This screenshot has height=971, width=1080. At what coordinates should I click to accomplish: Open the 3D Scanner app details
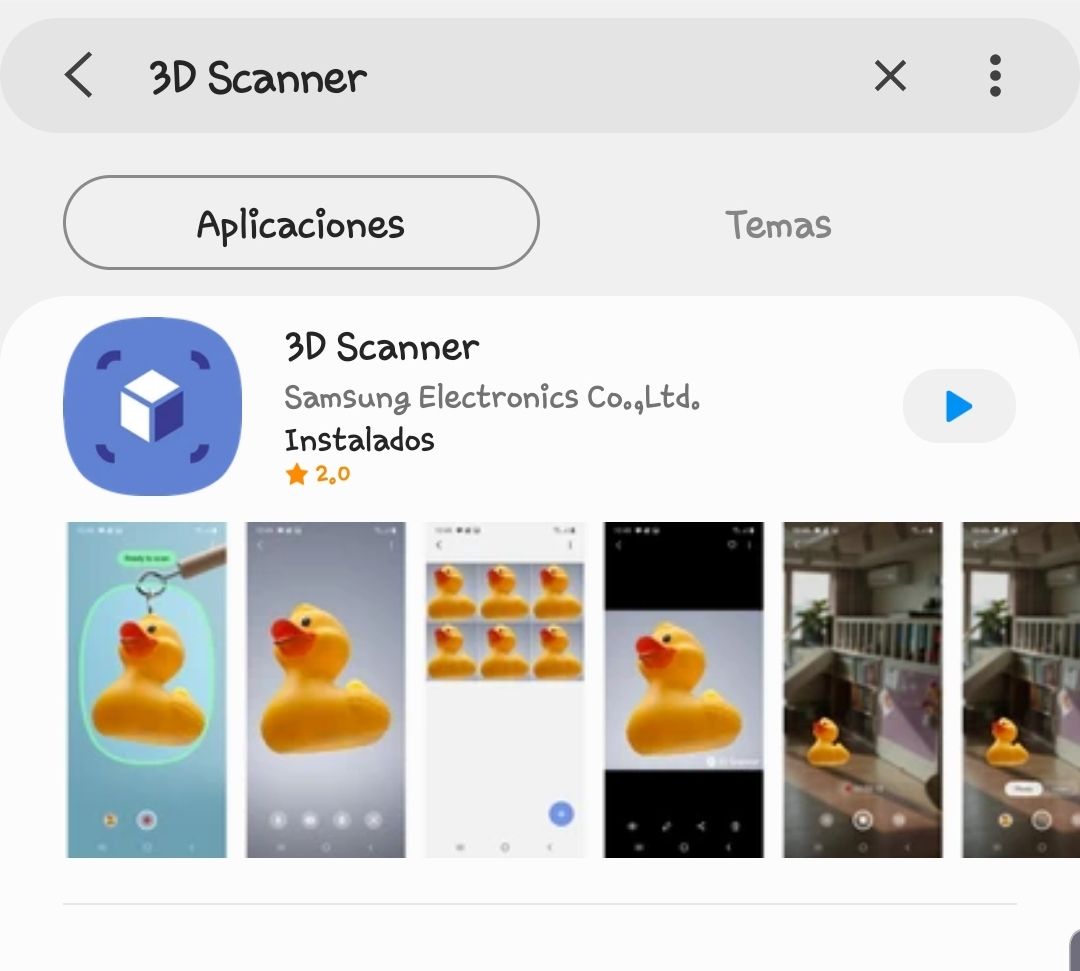tap(382, 348)
